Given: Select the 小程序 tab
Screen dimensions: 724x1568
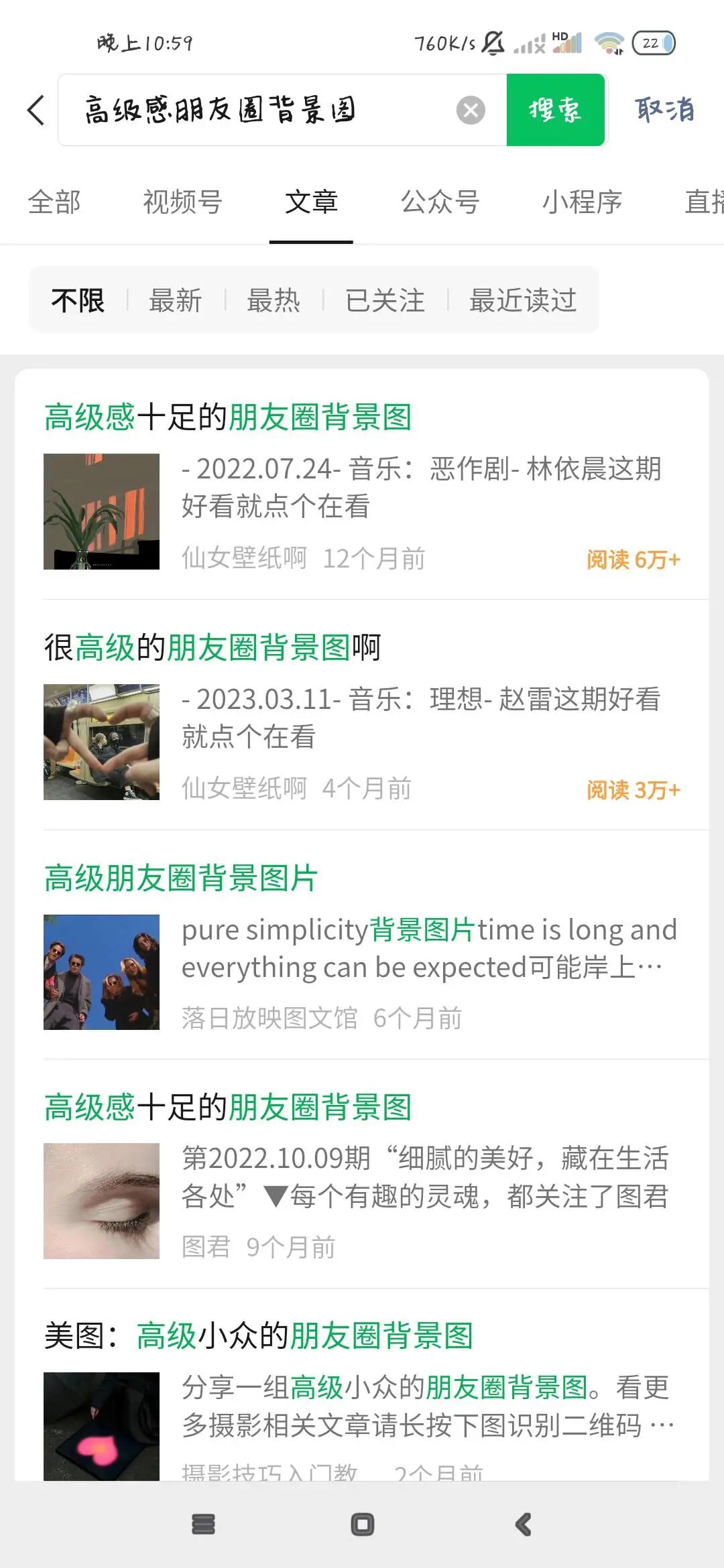Looking at the screenshot, I should 582,202.
